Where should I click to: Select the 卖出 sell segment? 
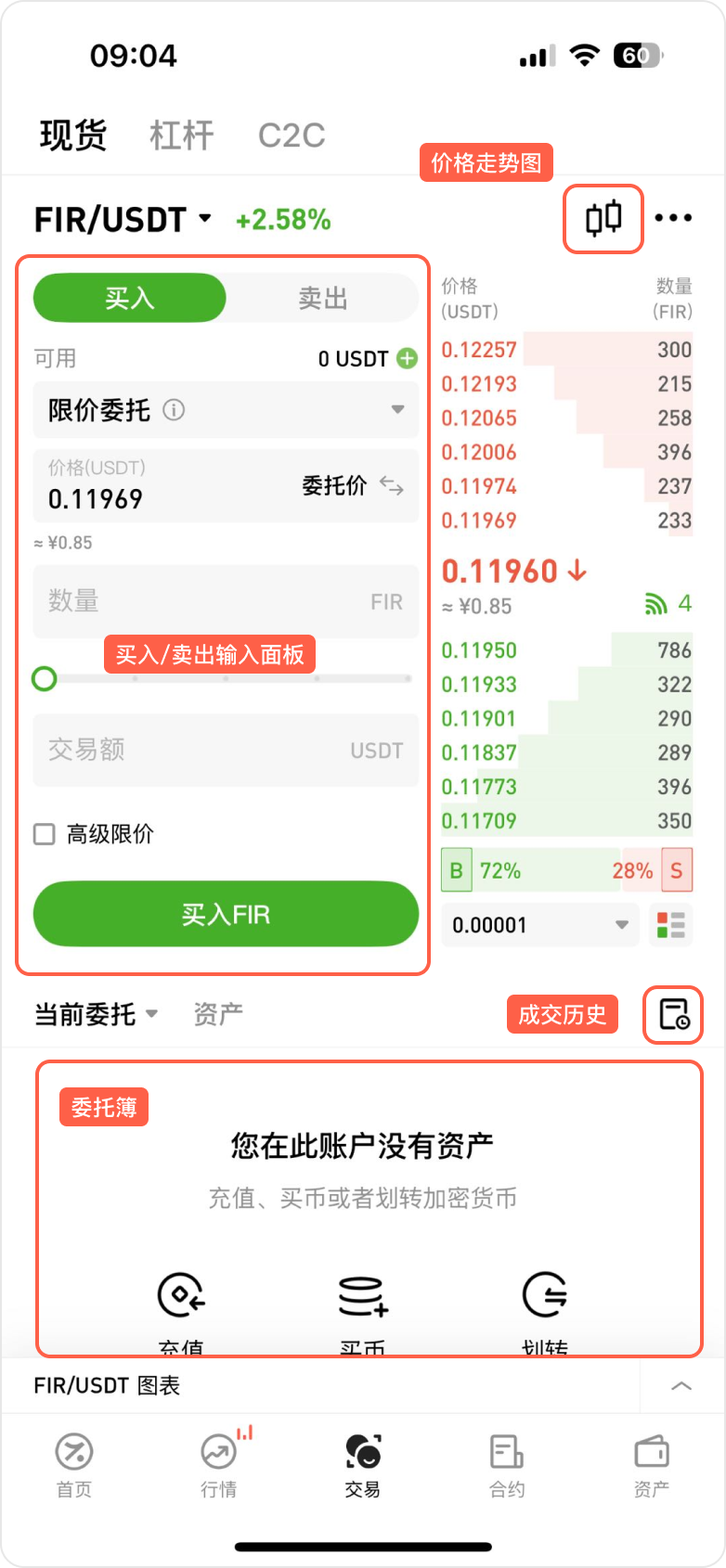pos(322,298)
